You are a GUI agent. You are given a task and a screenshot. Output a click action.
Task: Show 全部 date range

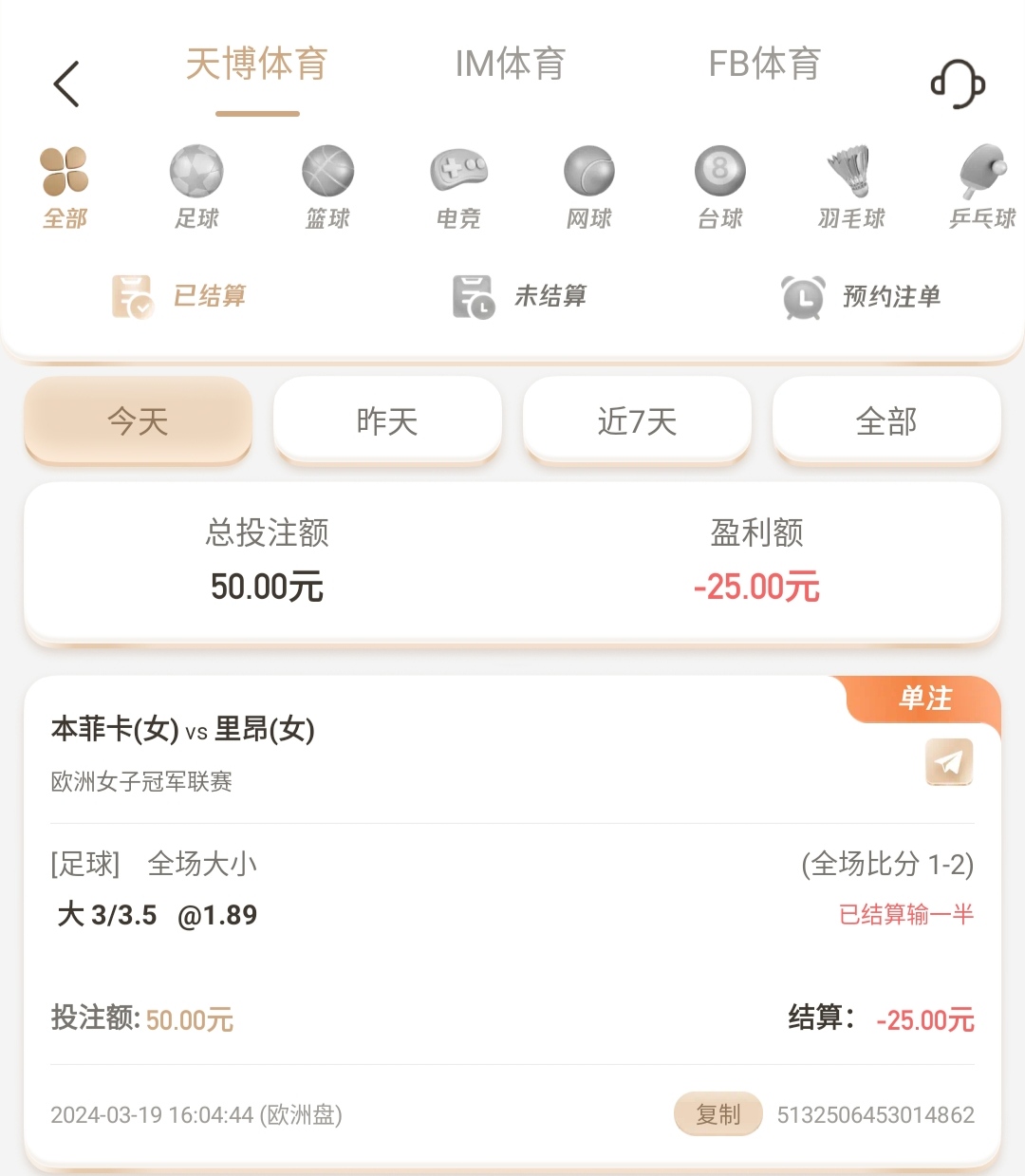pos(886,420)
